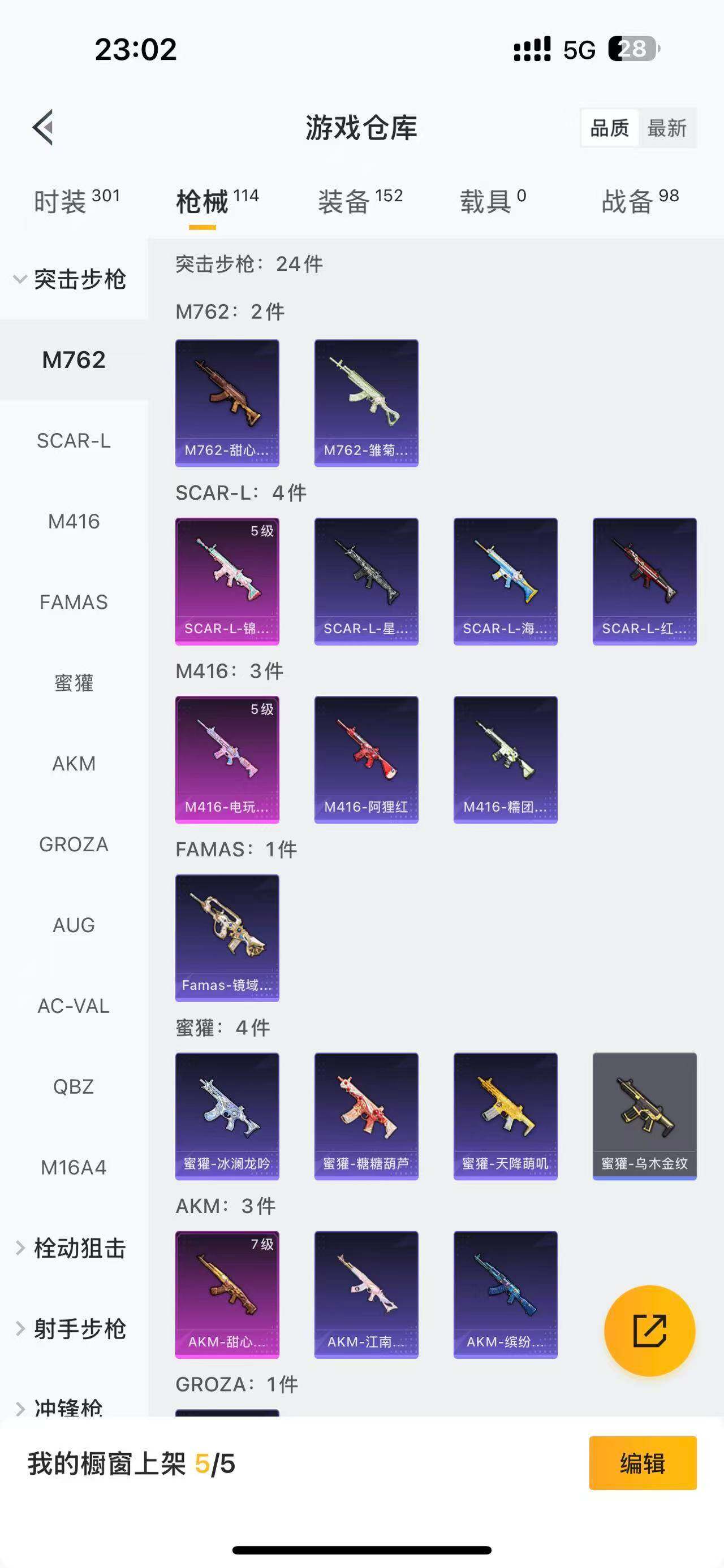Open the 载具 tab
This screenshot has height=1568, width=724.
(492, 201)
